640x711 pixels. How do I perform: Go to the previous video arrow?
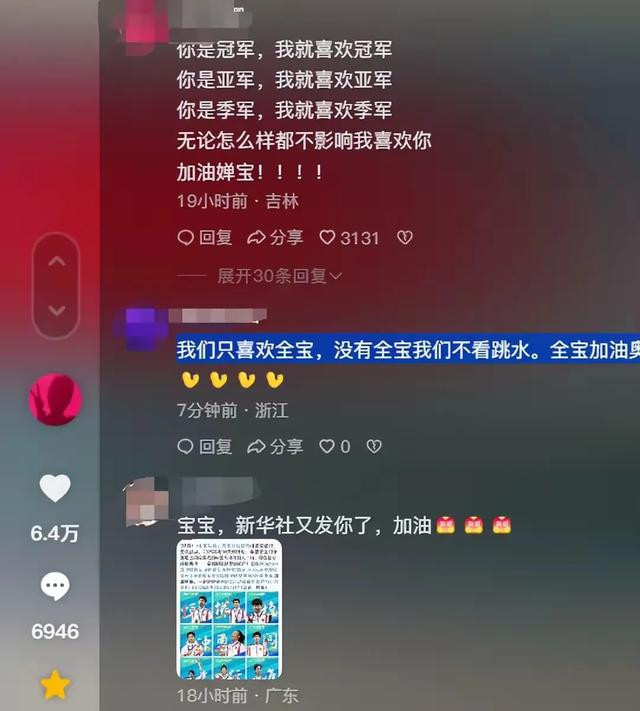pos(56,262)
